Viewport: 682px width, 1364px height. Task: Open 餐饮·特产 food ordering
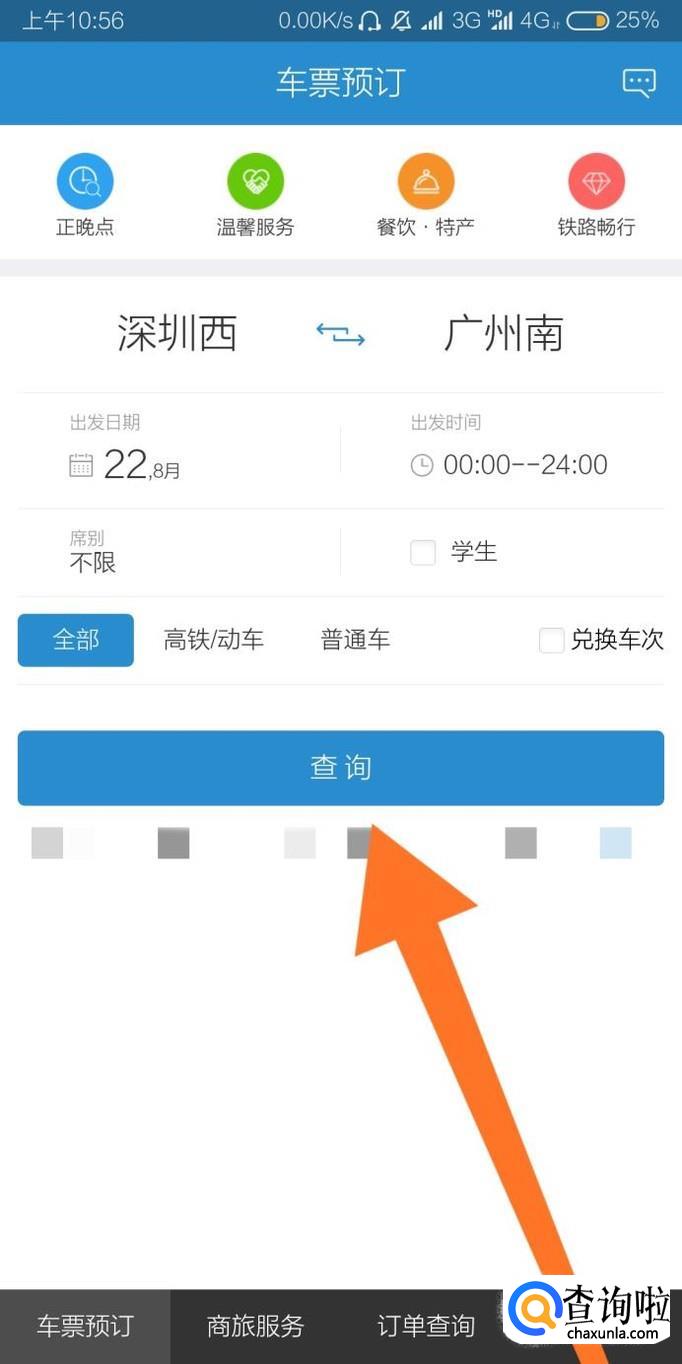426,195
